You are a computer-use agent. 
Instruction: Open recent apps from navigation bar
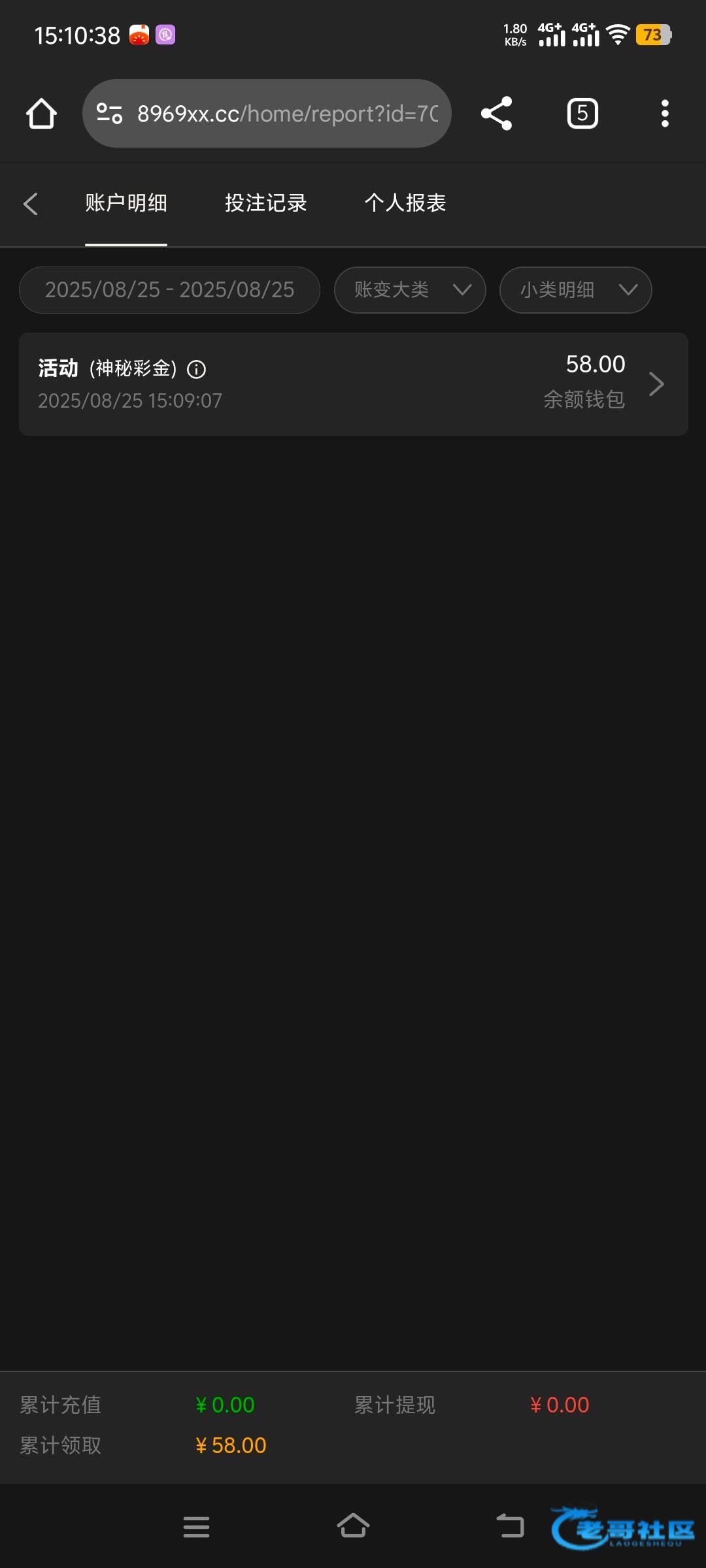tap(196, 1526)
